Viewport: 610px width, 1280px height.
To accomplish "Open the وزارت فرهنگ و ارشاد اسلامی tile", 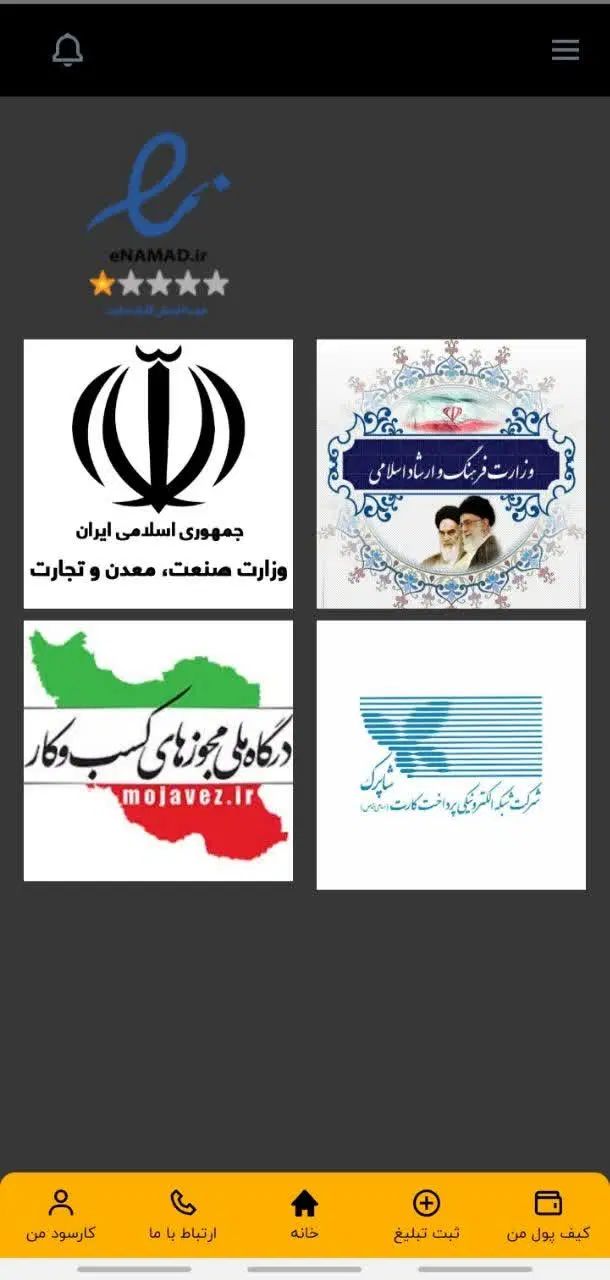I will coord(451,473).
